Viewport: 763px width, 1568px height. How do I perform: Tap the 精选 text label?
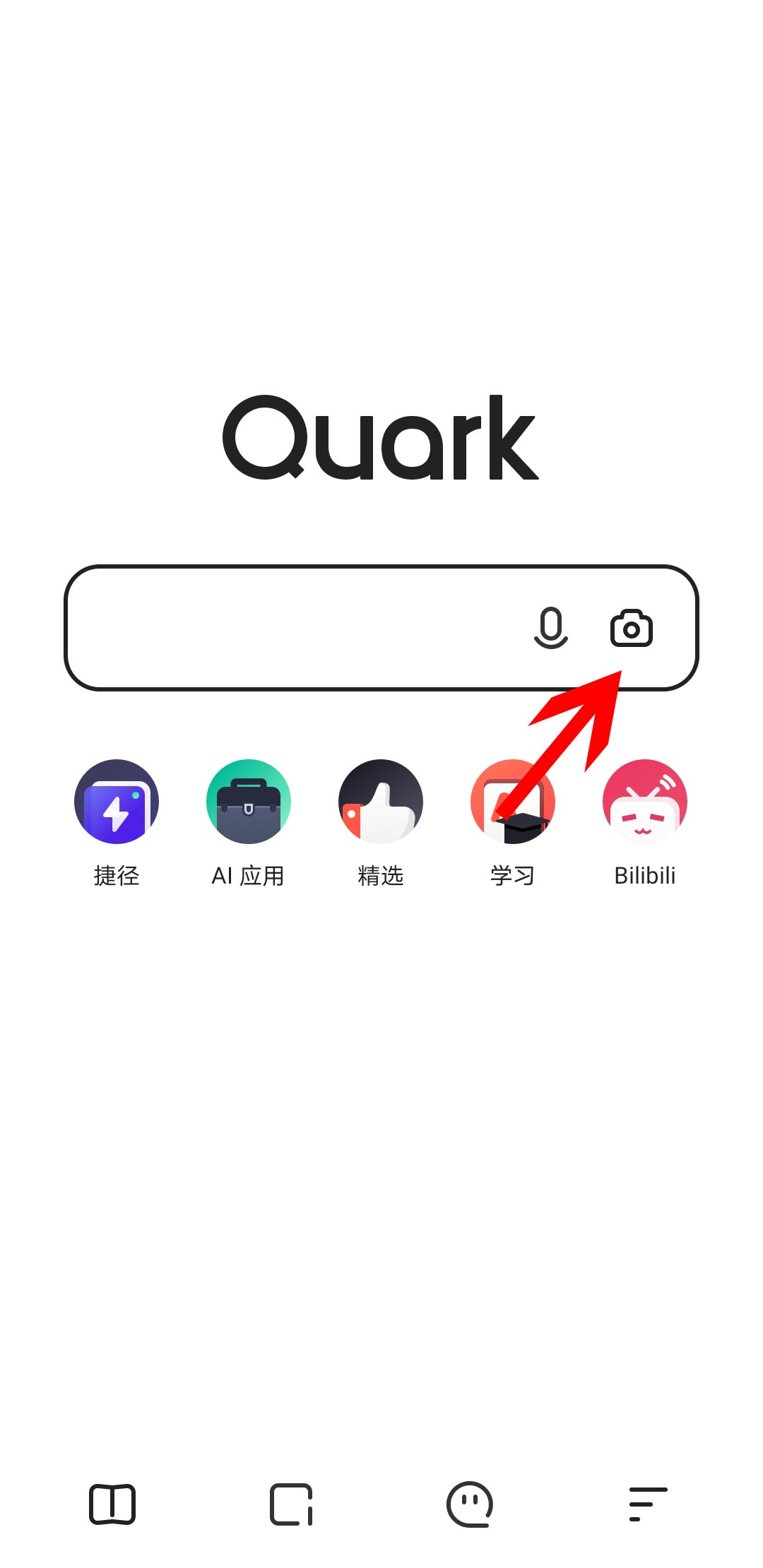(x=380, y=876)
